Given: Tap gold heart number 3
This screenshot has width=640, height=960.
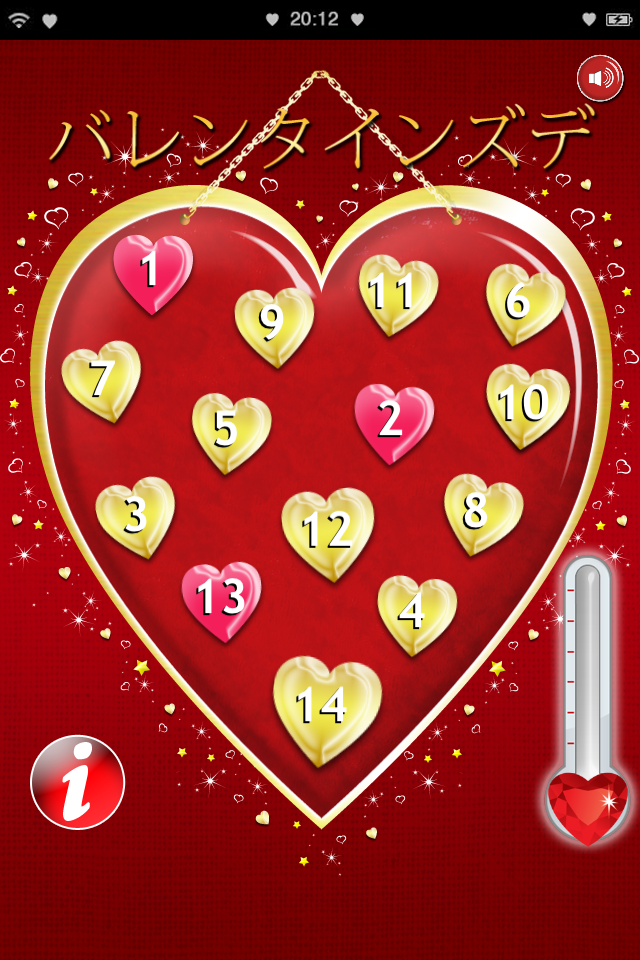Looking at the screenshot, I should [135, 515].
